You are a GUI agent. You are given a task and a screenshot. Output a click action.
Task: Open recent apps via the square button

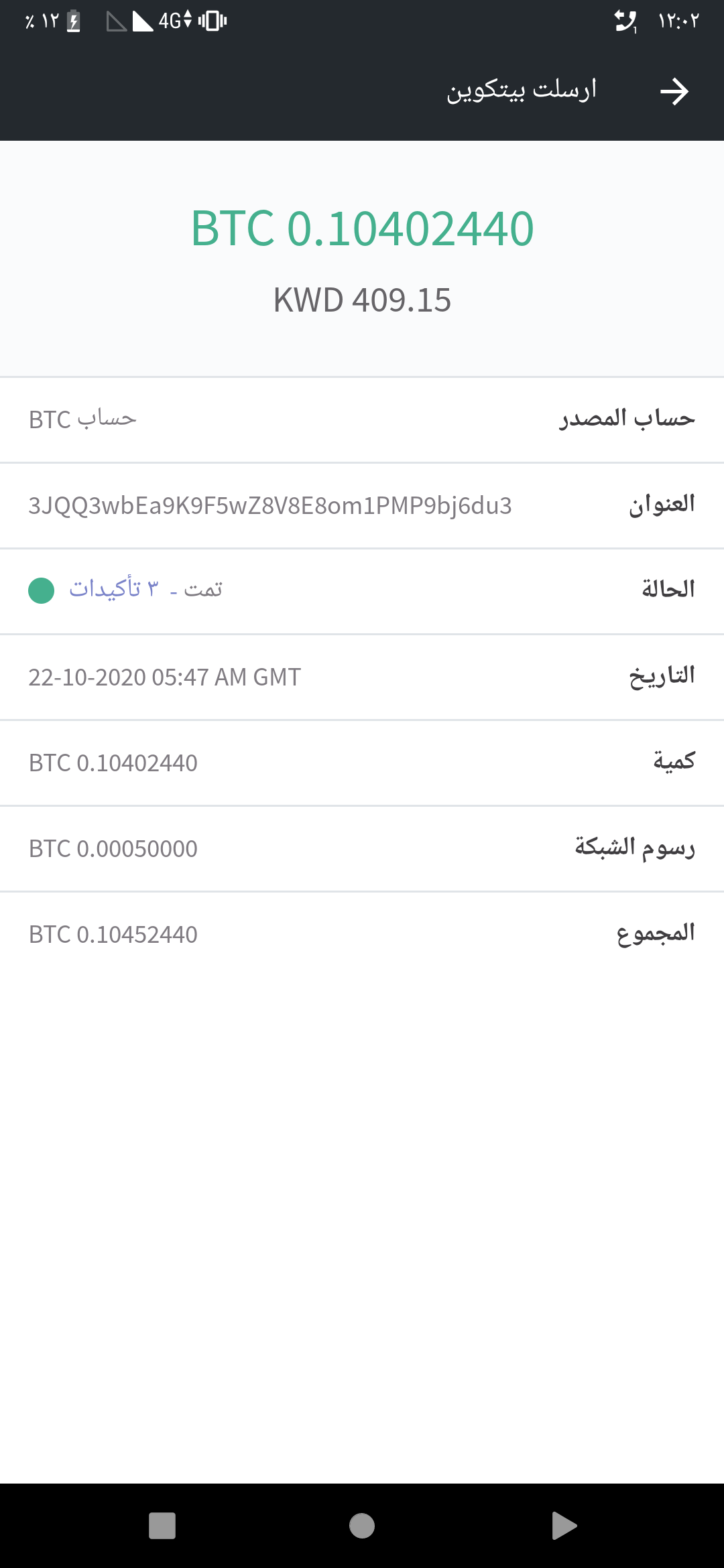(162, 1526)
